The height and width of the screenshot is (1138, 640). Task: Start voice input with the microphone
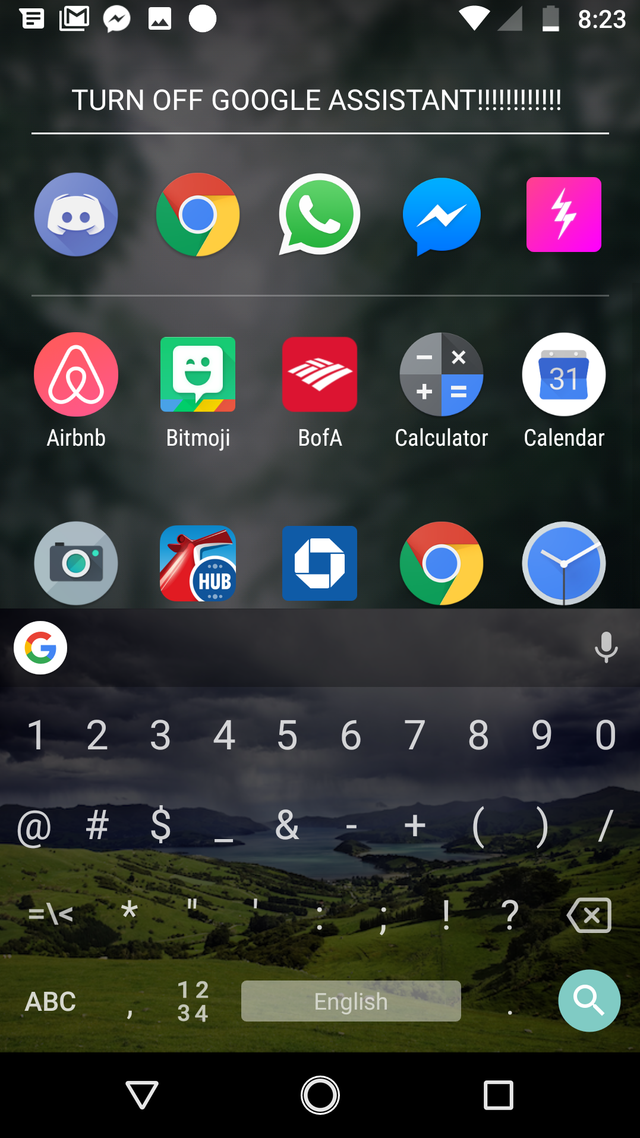coord(605,648)
